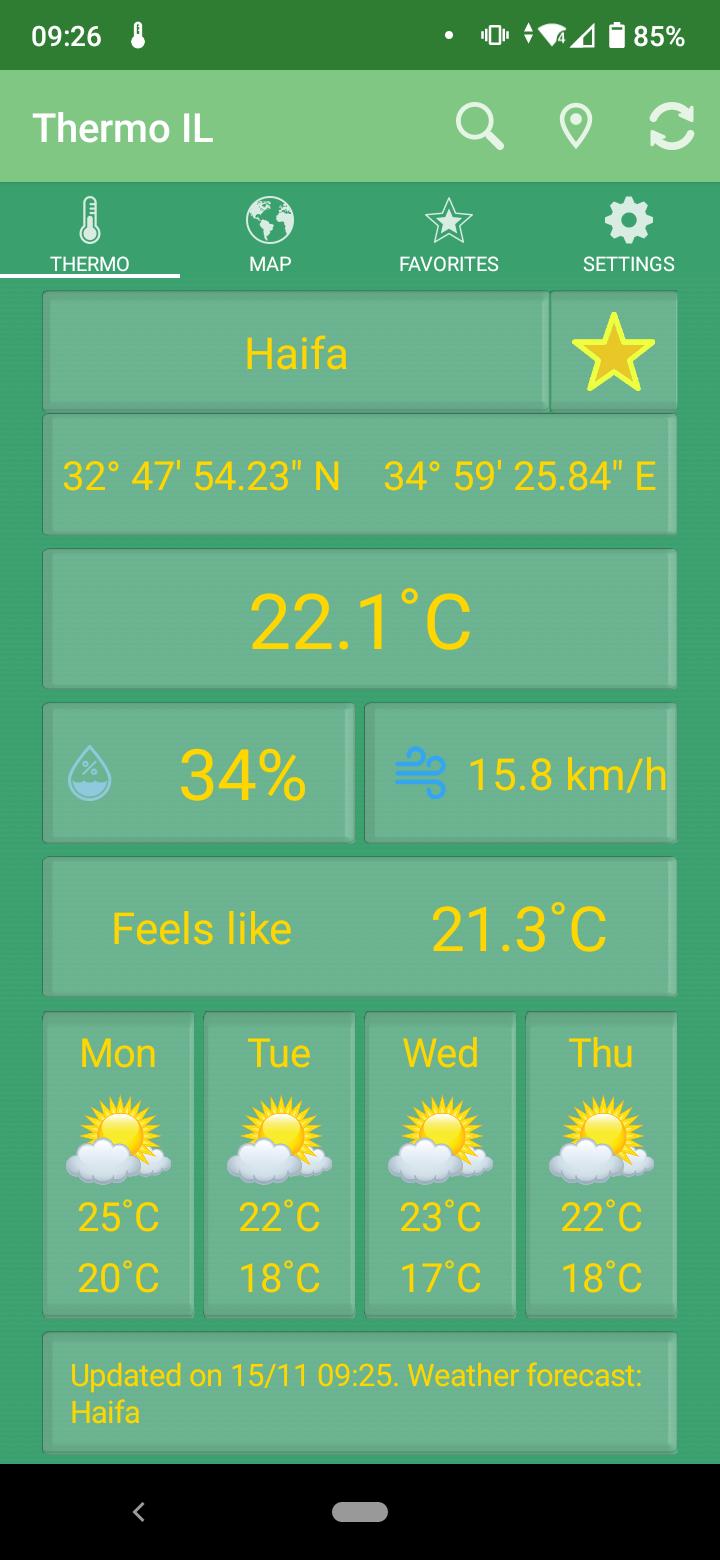Switch to the Map tab

[269, 232]
